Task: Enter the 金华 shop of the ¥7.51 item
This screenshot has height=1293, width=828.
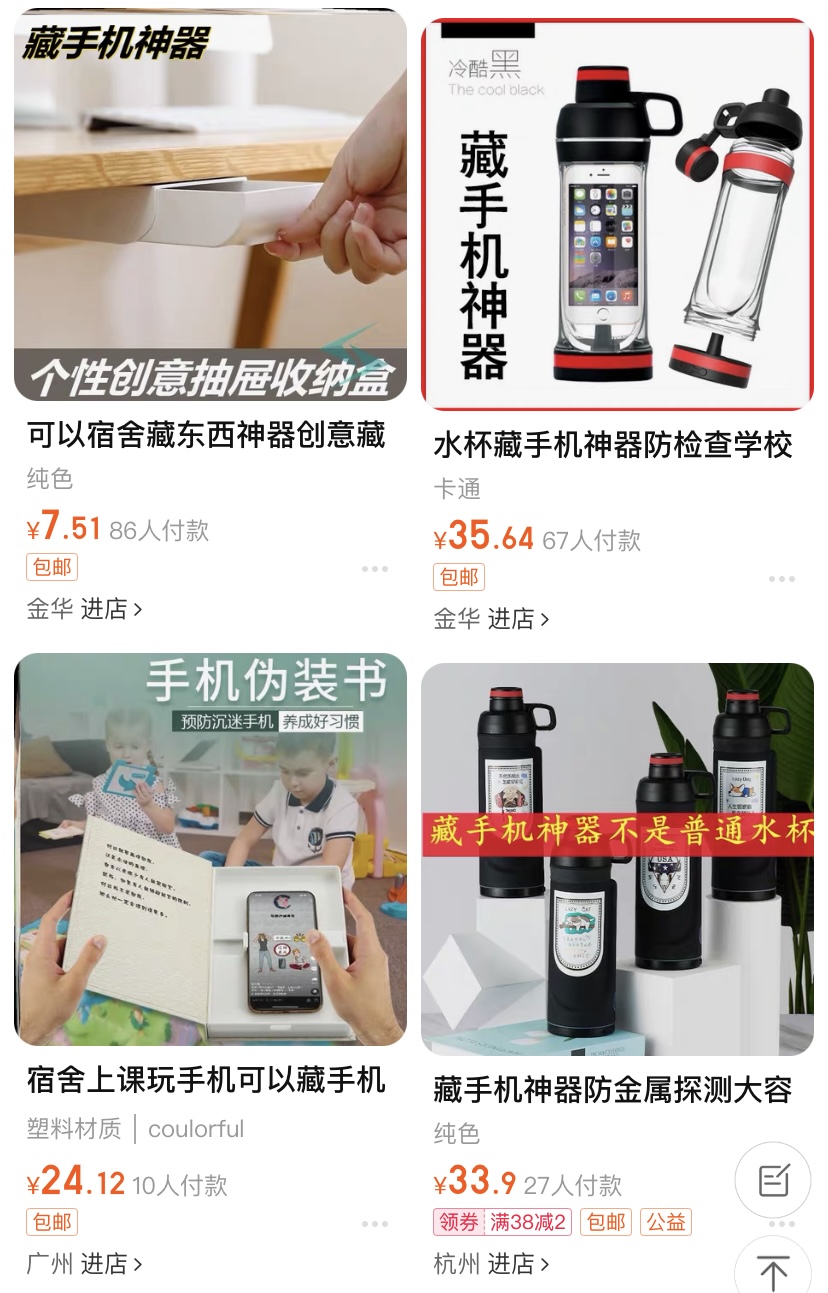Action: point(85,608)
